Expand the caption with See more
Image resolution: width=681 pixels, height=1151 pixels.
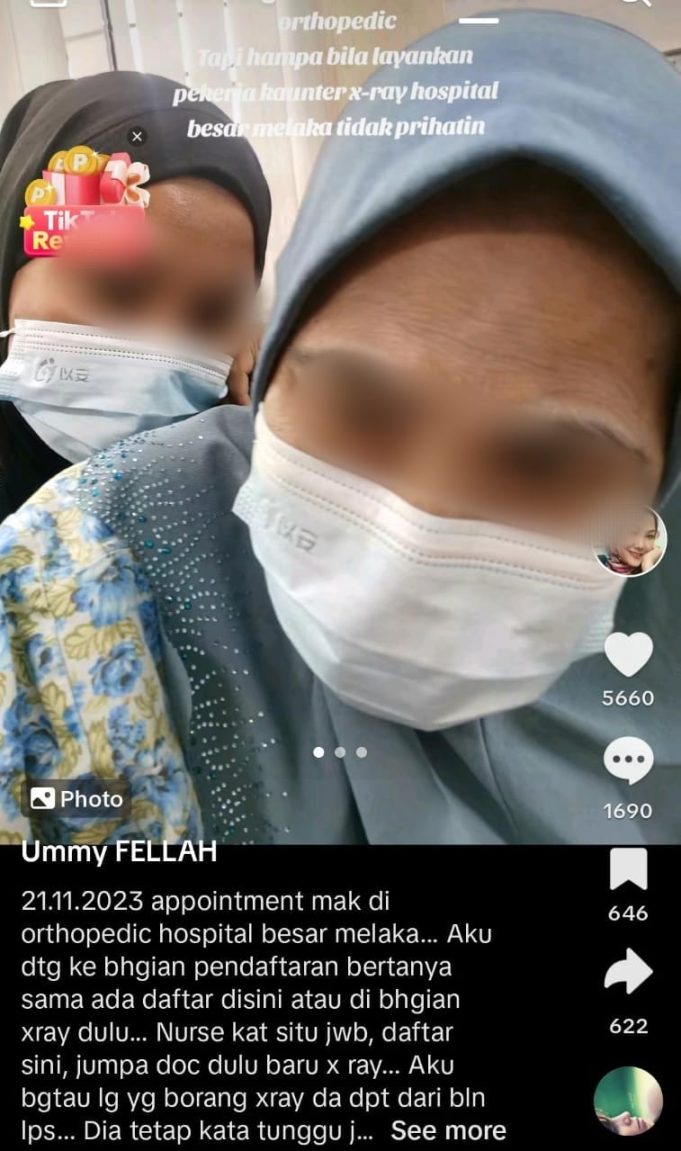pyautogui.click(x=448, y=1131)
